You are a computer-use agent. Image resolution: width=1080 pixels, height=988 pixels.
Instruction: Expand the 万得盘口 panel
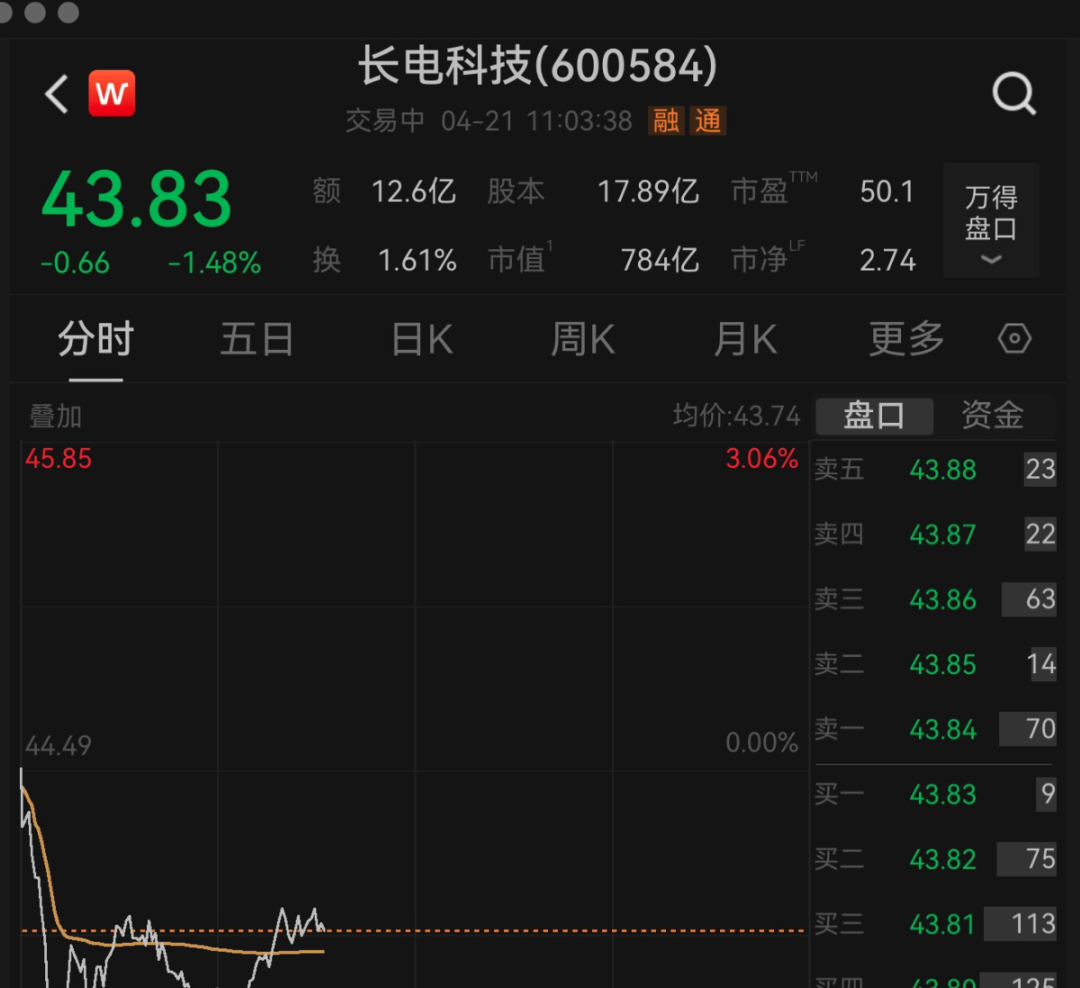[x=991, y=221]
